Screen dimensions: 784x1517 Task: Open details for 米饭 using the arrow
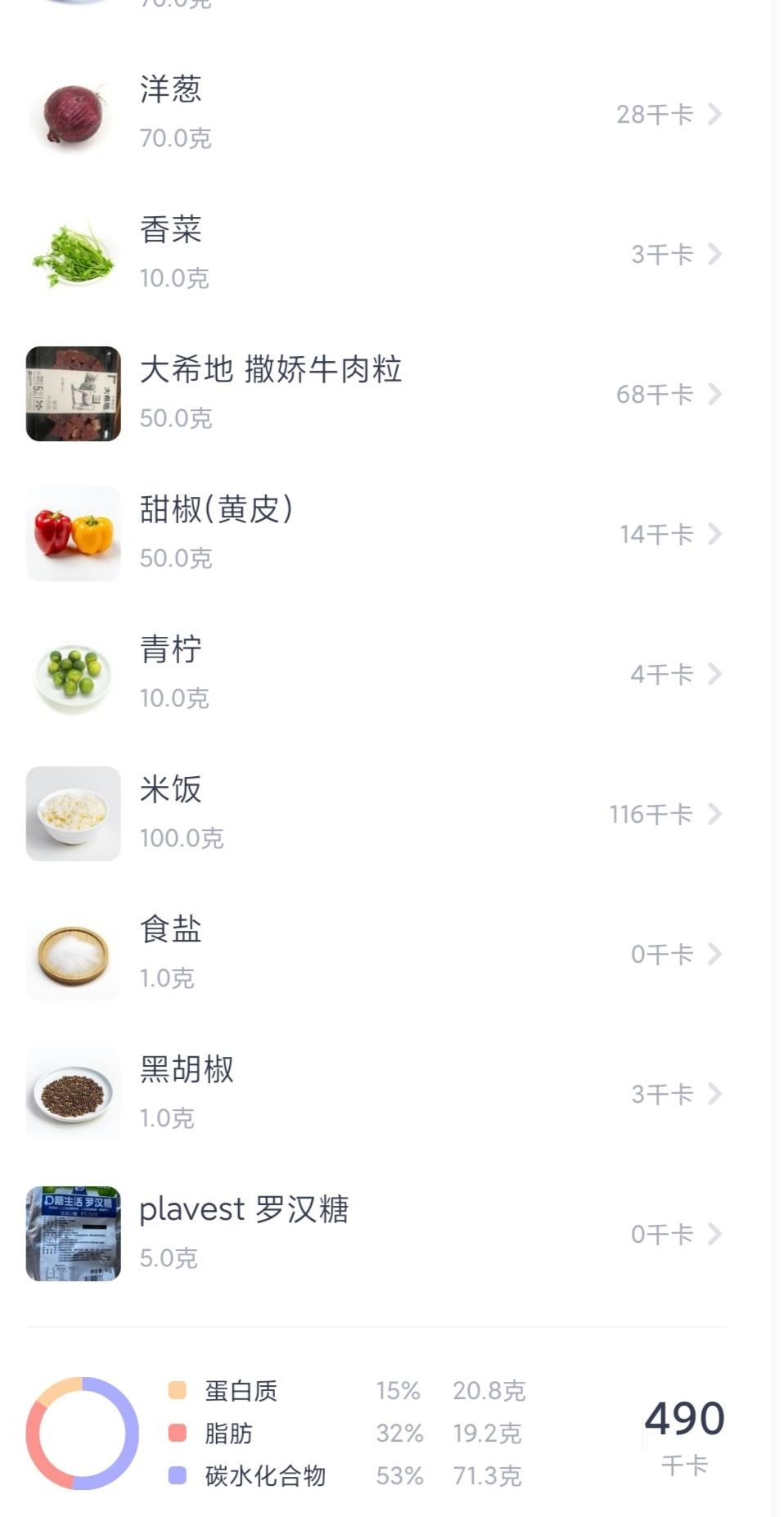[715, 814]
